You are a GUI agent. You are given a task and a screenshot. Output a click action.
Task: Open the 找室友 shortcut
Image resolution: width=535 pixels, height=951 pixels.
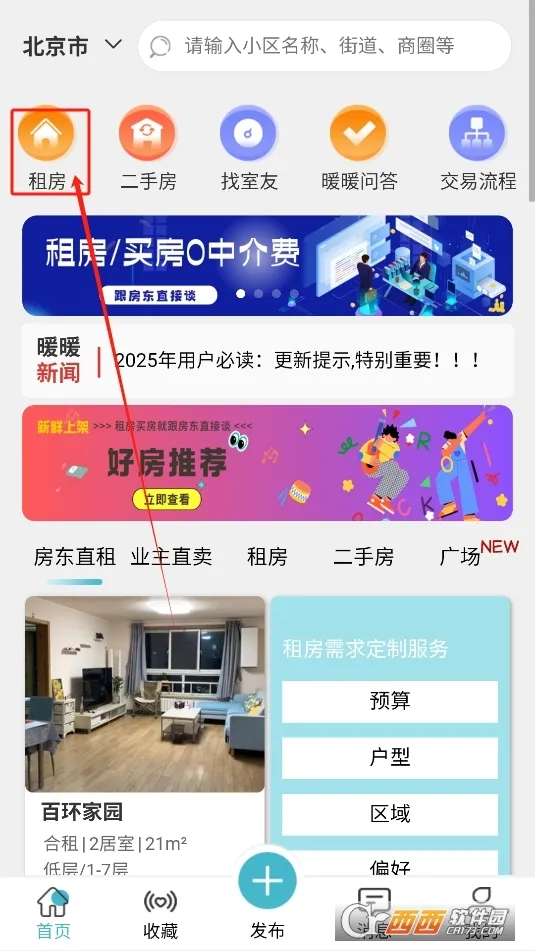[x=249, y=149]
